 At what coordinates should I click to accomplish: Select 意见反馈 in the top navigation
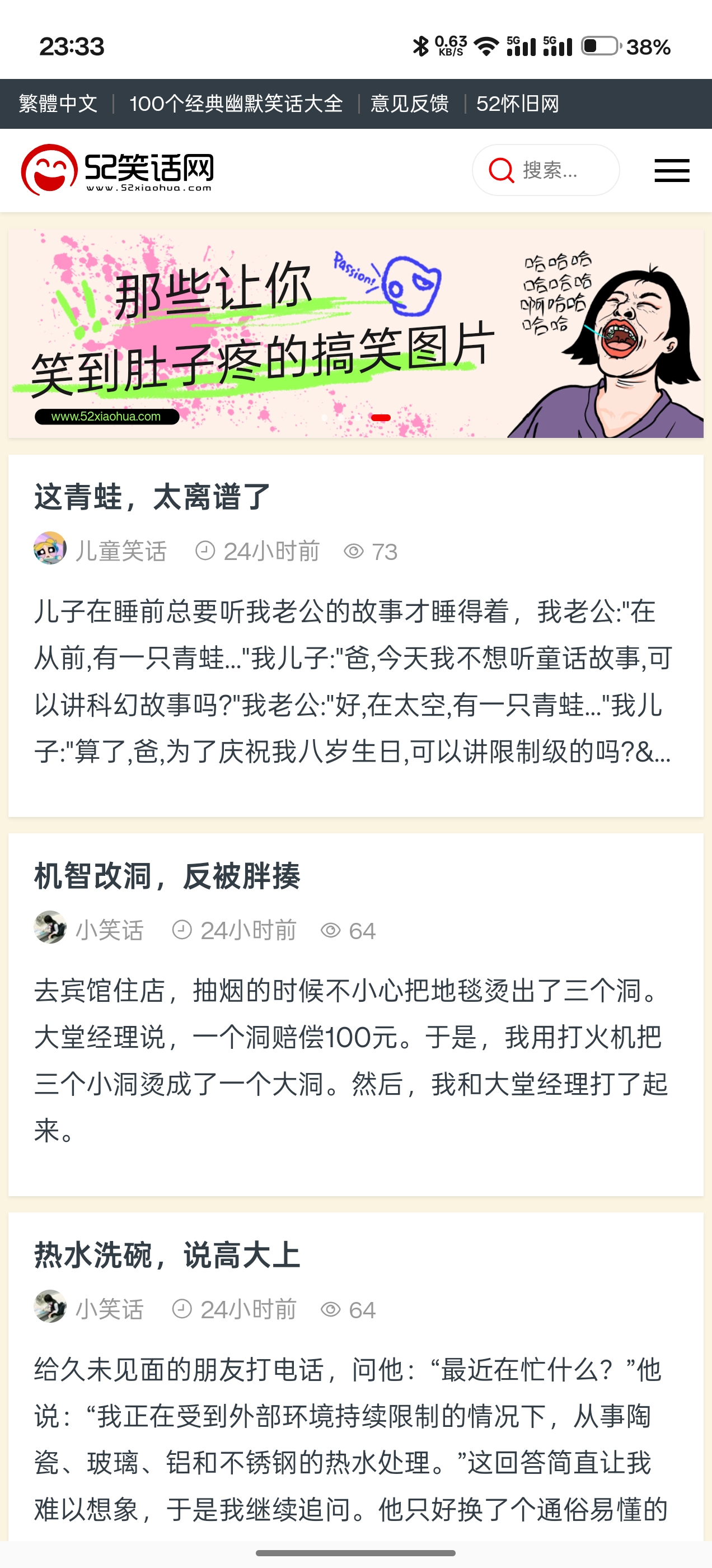(x=410, y=104)
